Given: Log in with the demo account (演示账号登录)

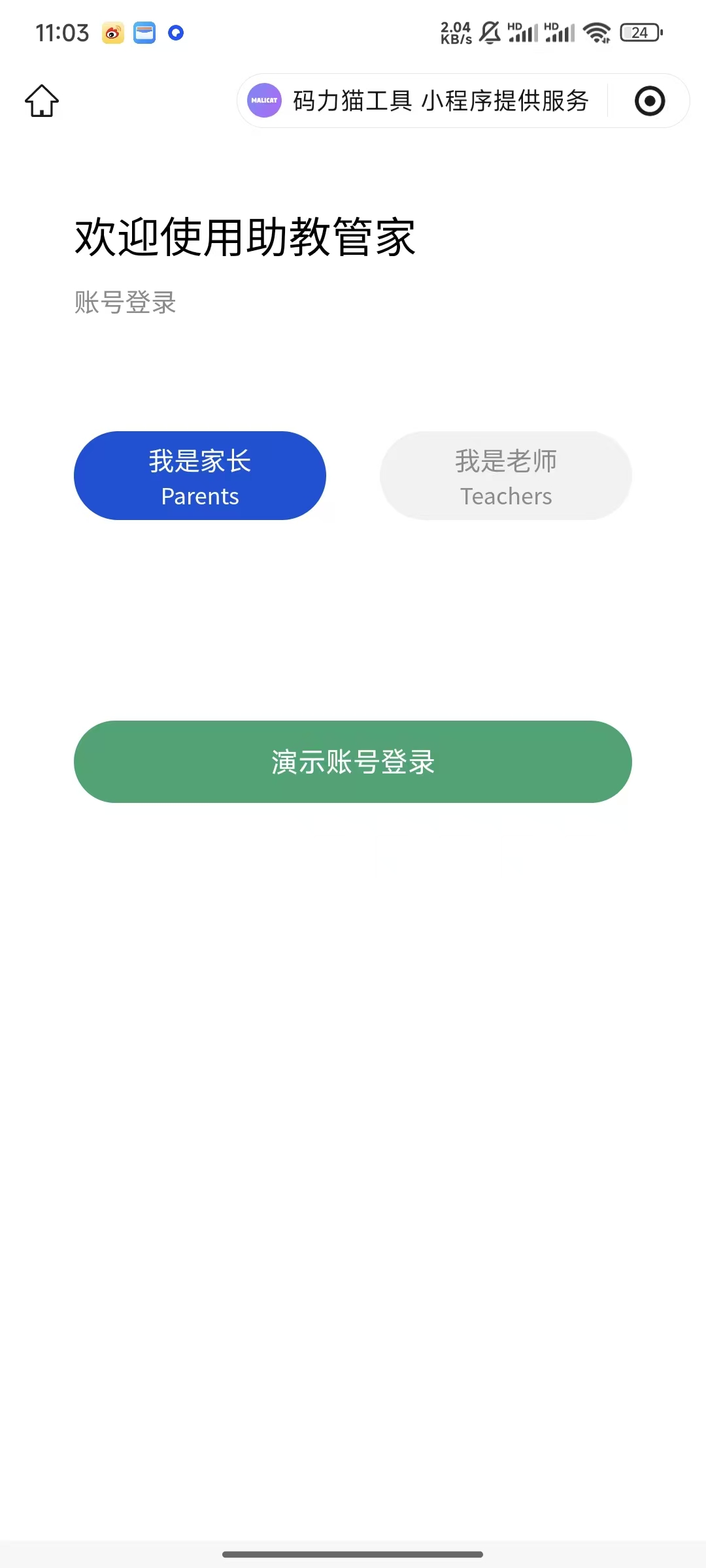Looking at the screenshot, I should pyautogui.click(x=353, y=762).
